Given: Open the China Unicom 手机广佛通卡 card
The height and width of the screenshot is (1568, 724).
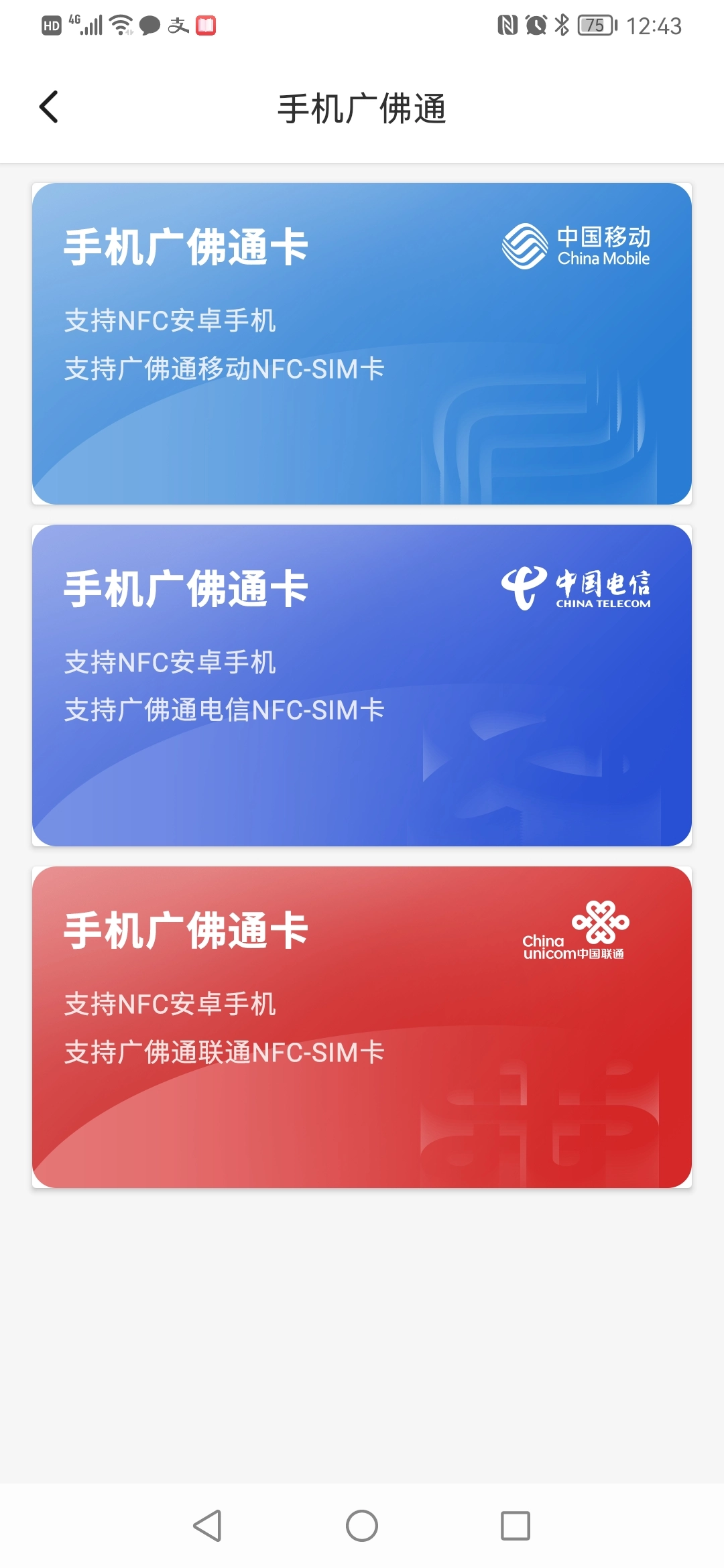Looking at the screenshot, I should pyautogui.click(x=362, y=1025).
